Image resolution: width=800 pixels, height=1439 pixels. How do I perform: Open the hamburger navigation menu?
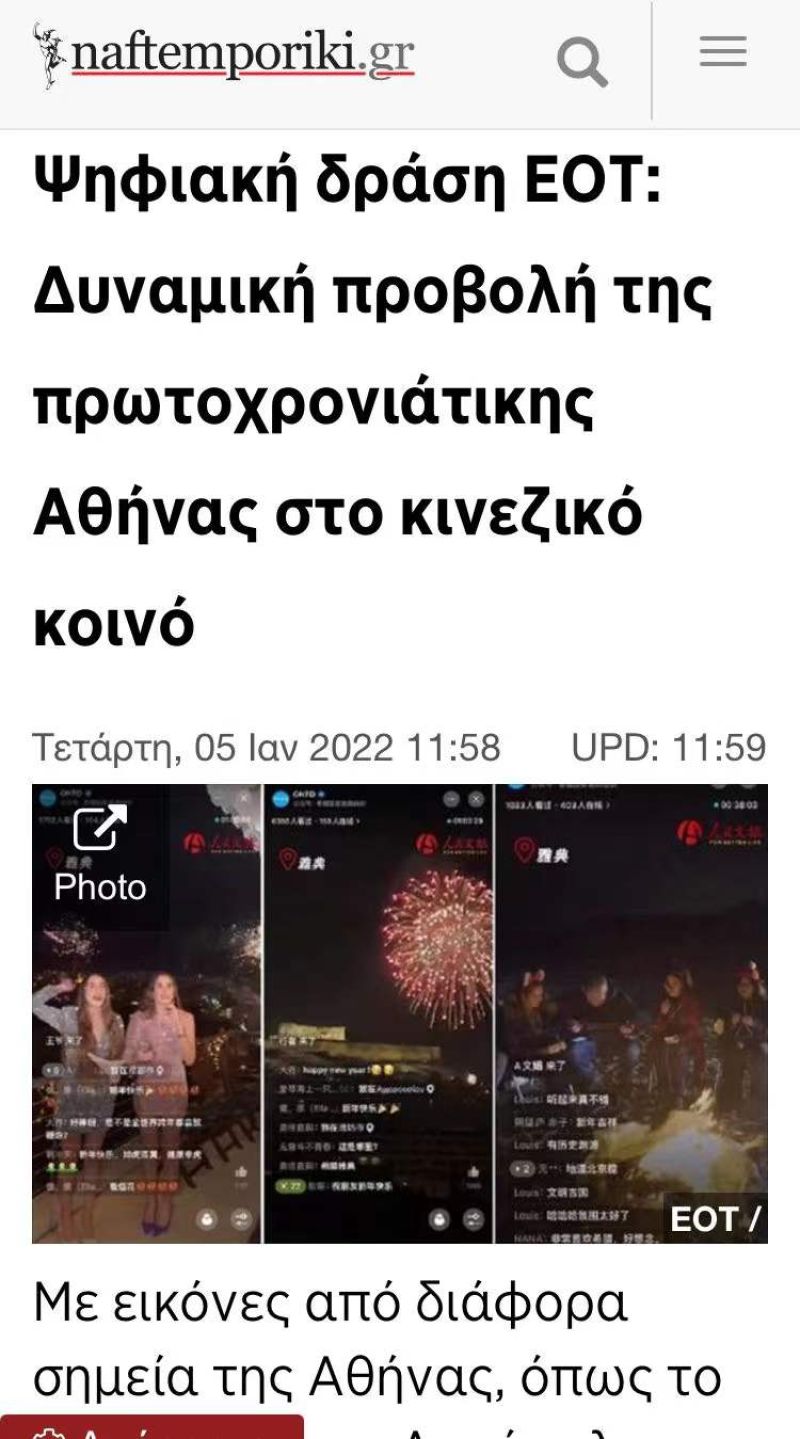coord(723,52)
